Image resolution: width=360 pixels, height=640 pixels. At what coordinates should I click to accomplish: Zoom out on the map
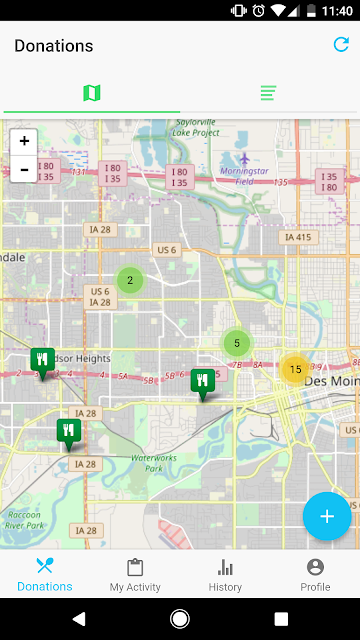[x=24, y=169]
